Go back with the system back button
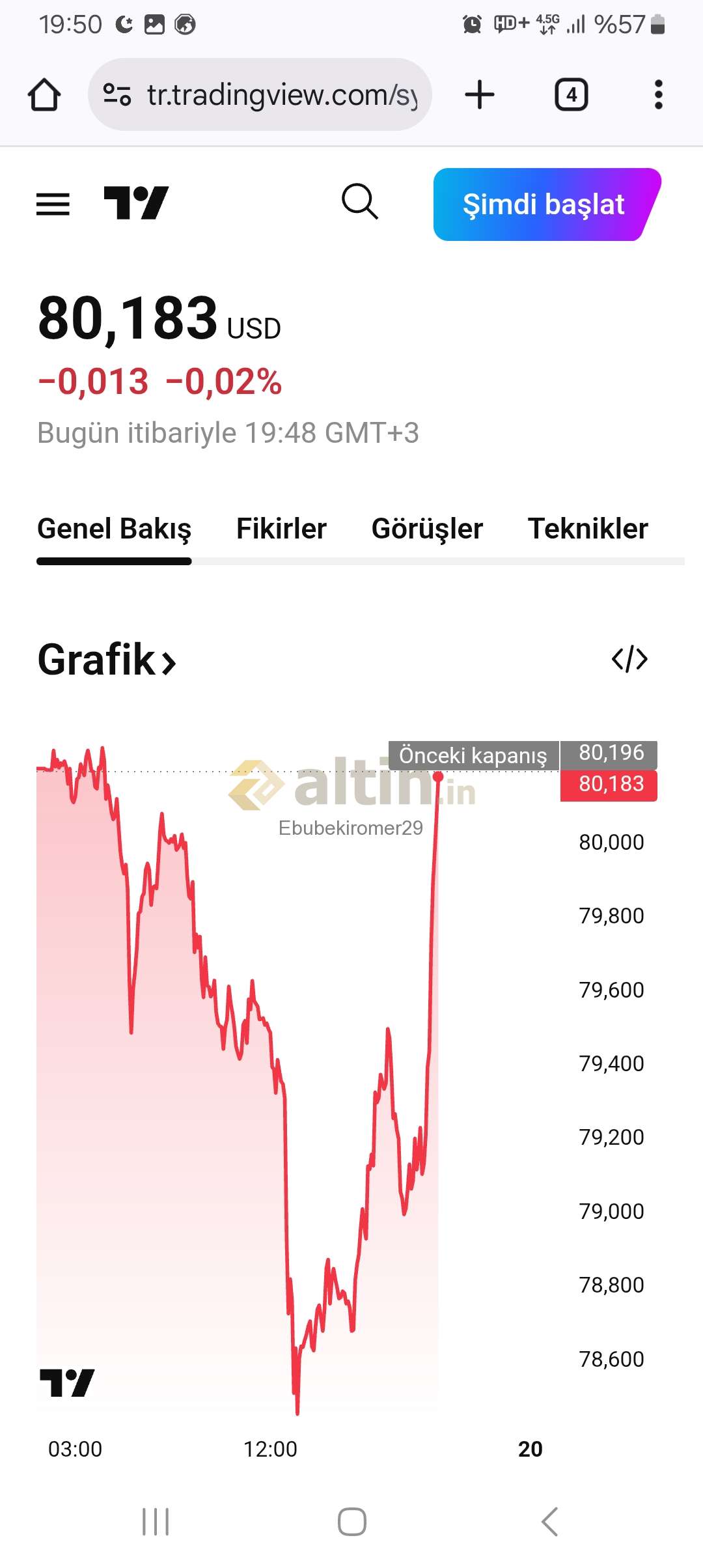The width and height of the screenshot is (703, 1568). pyautogui.click(x=549, y=1522)
